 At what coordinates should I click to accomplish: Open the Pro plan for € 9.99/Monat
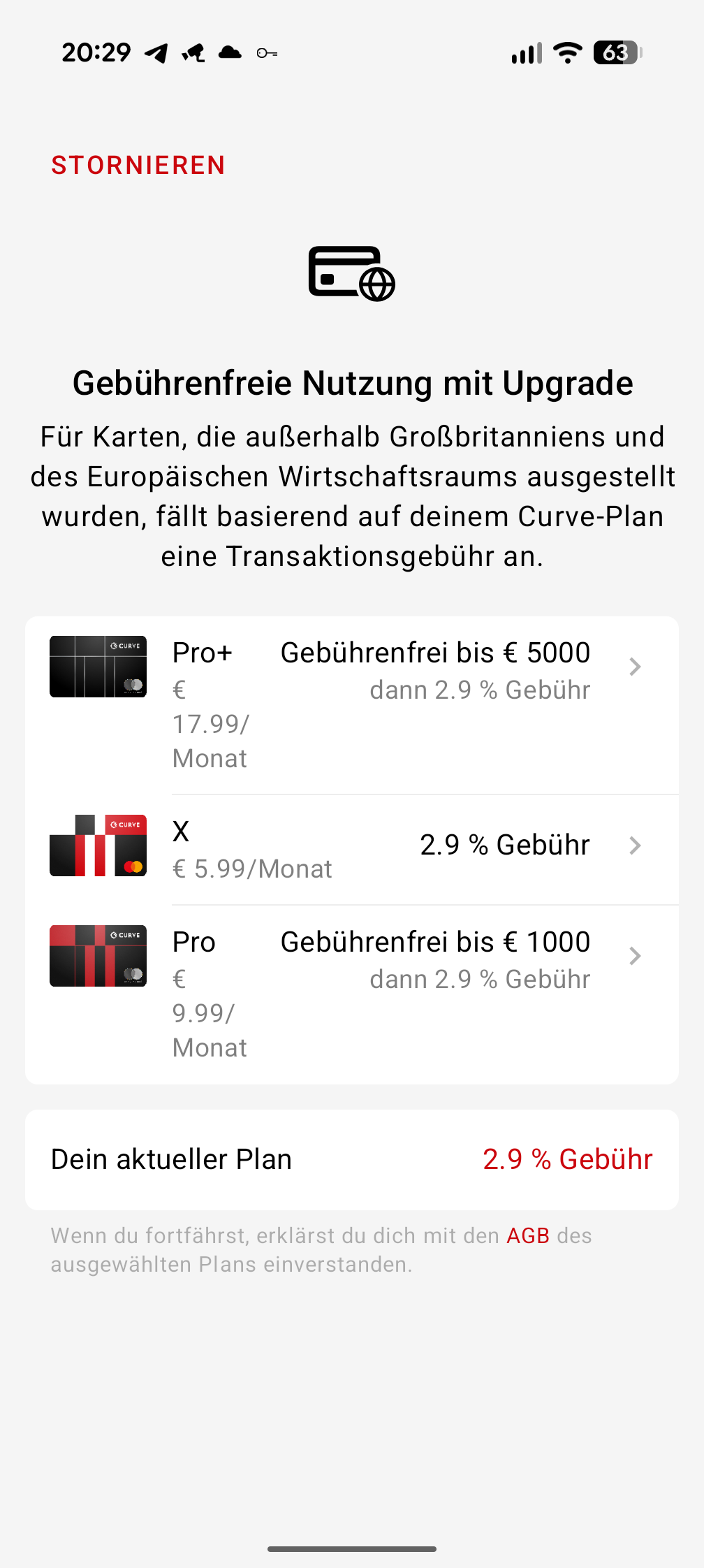(351, 994)
